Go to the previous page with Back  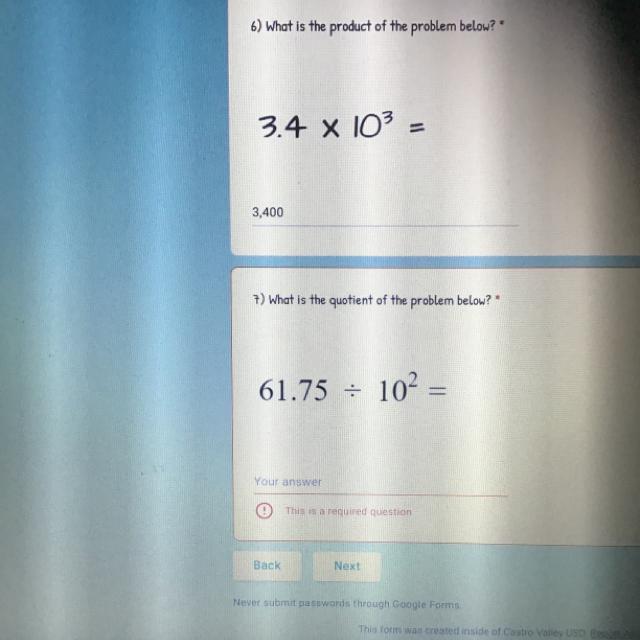[267, 566]
